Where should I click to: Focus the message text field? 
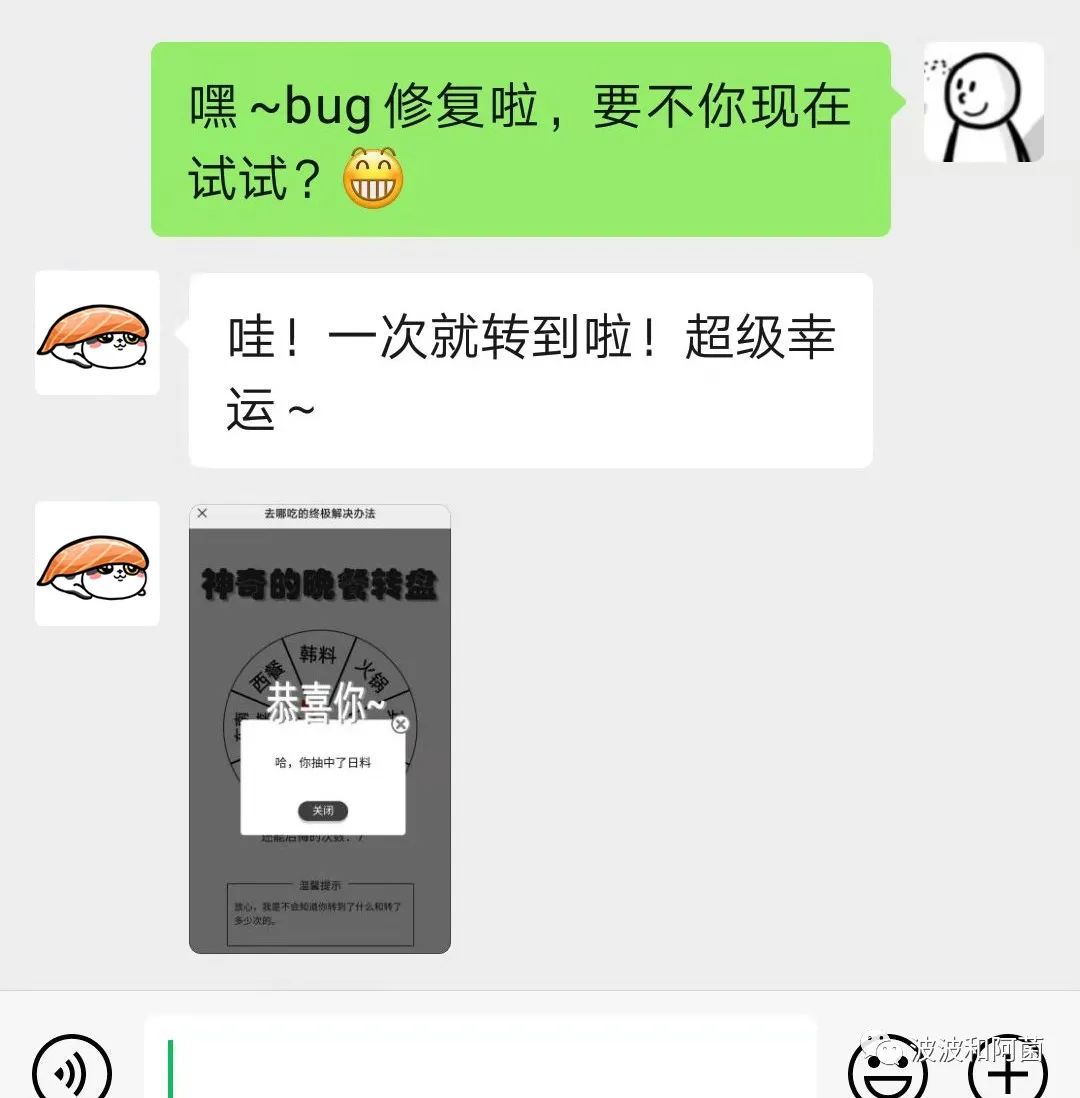coord(480,1060)
